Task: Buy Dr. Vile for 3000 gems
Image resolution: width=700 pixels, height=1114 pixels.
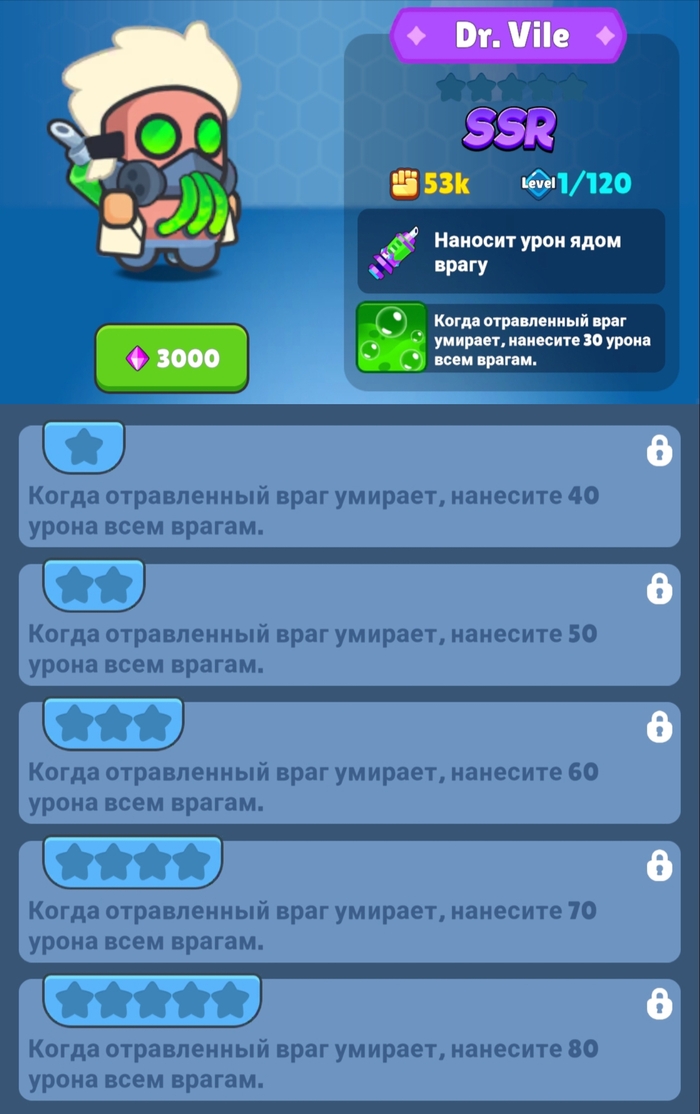Action: point(171,358)
